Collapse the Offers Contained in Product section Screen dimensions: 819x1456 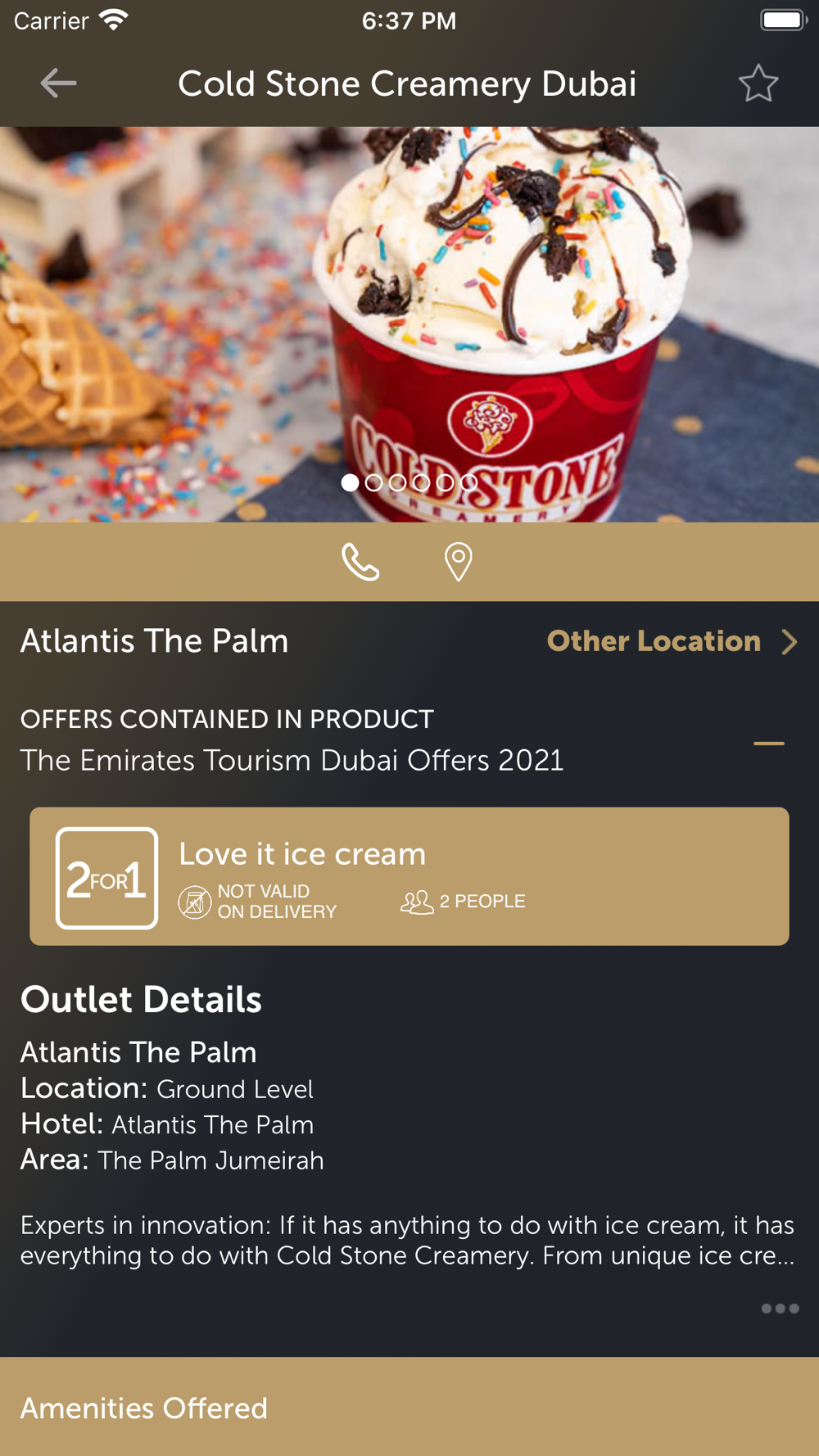pos(768,744)
